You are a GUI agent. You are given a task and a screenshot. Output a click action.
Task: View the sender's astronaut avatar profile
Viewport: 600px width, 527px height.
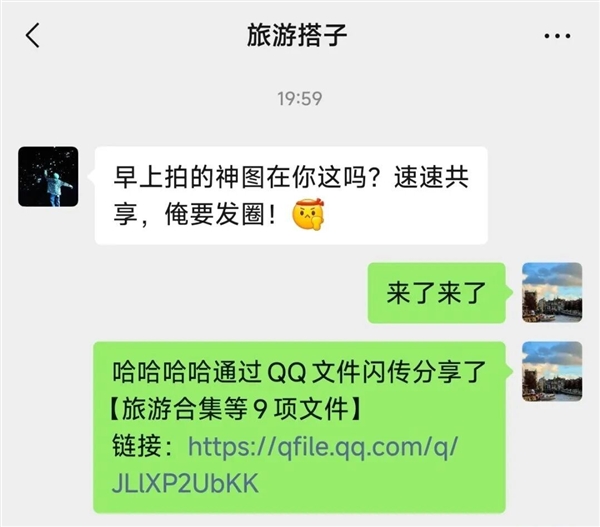(48, 177)
